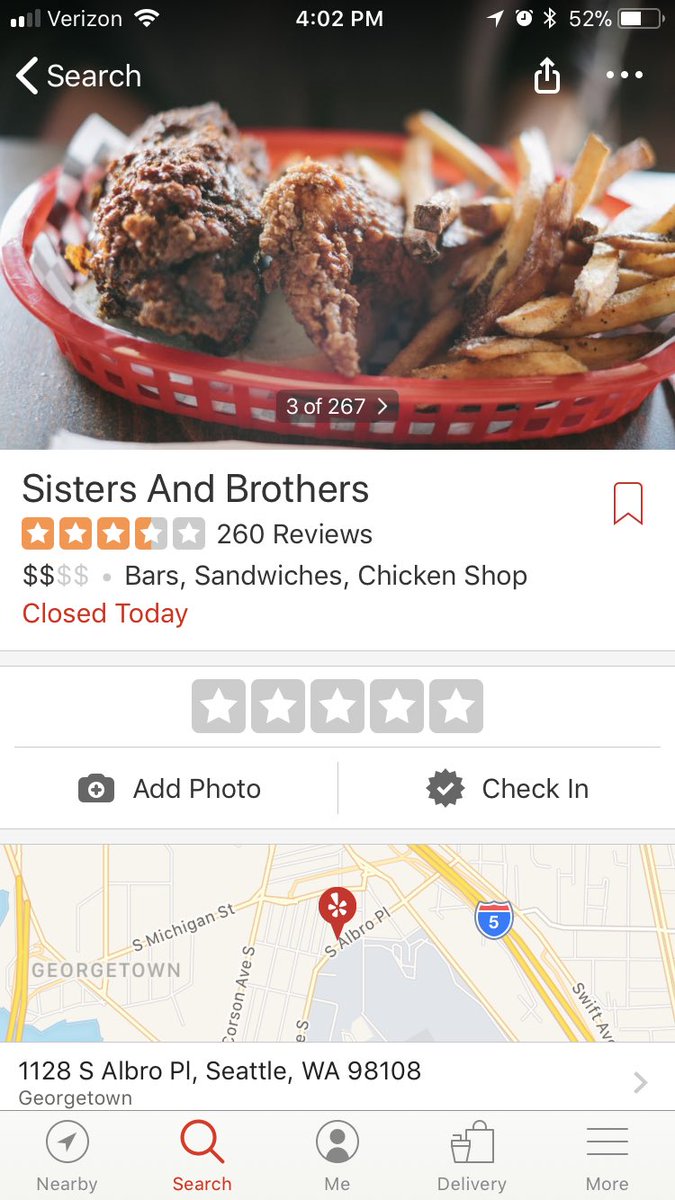Go to the Me tab
675x1200 pixels.
click(337, 1156)
